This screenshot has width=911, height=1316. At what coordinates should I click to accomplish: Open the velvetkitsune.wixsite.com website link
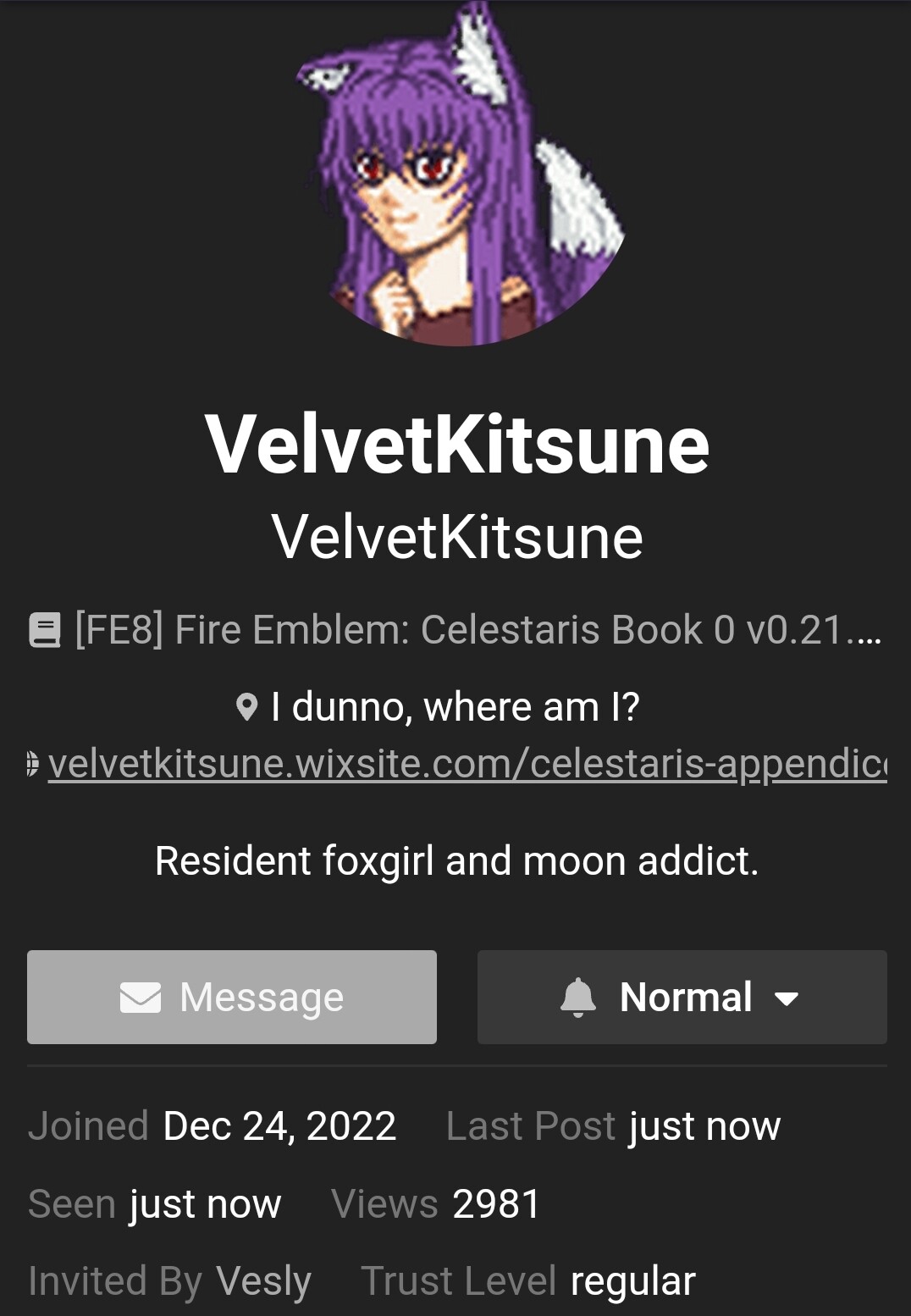click(467, 763)
